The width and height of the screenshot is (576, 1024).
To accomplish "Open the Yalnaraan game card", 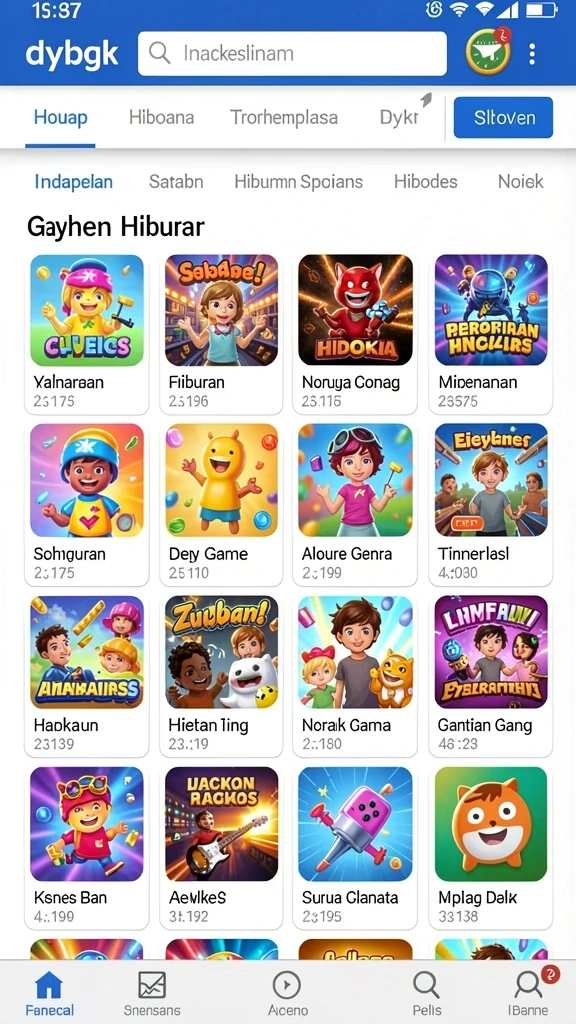I will coord(87,333).
